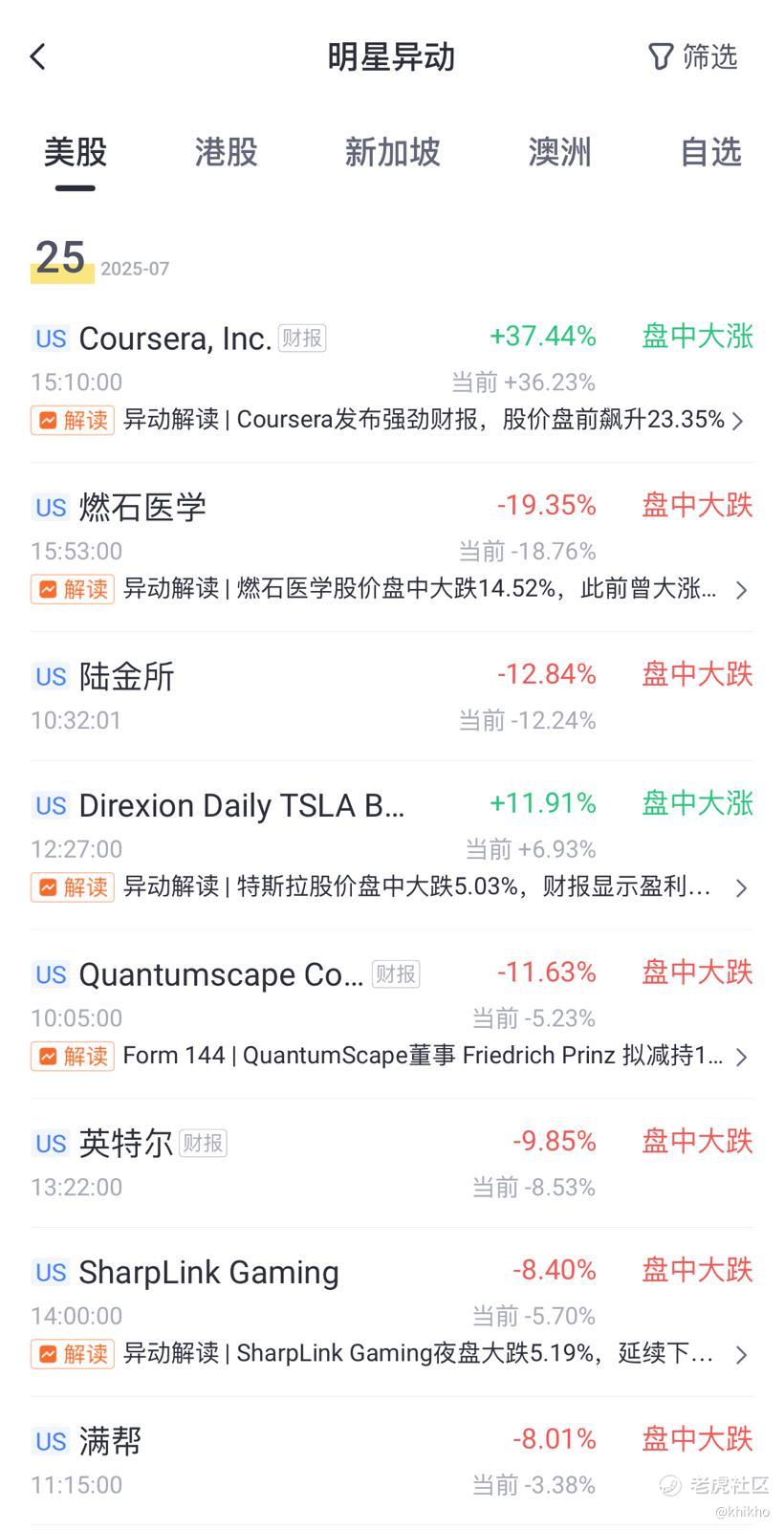Open the 筛选 filter
This screenshot has height=1530, width=784.
point(693,57)
